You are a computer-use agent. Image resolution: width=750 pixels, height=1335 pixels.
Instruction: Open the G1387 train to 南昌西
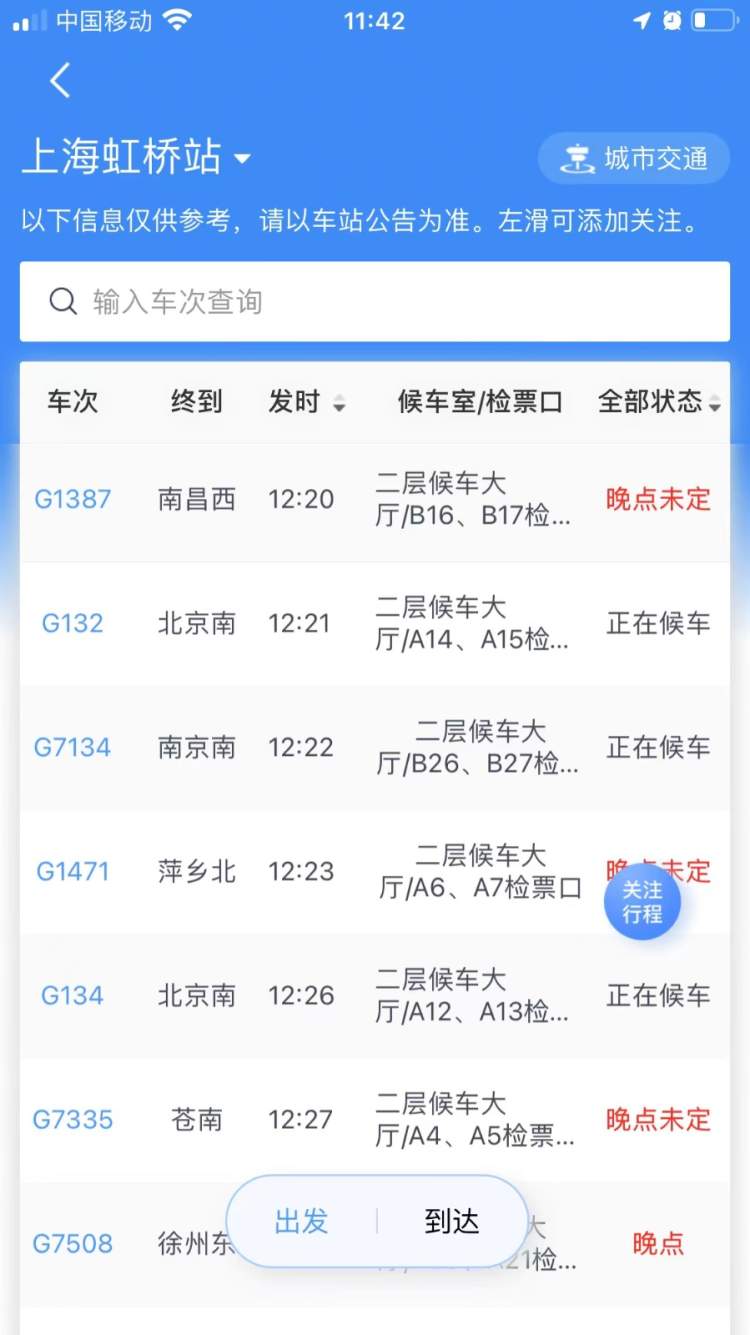pyautogui.click(x=73, y=499)
